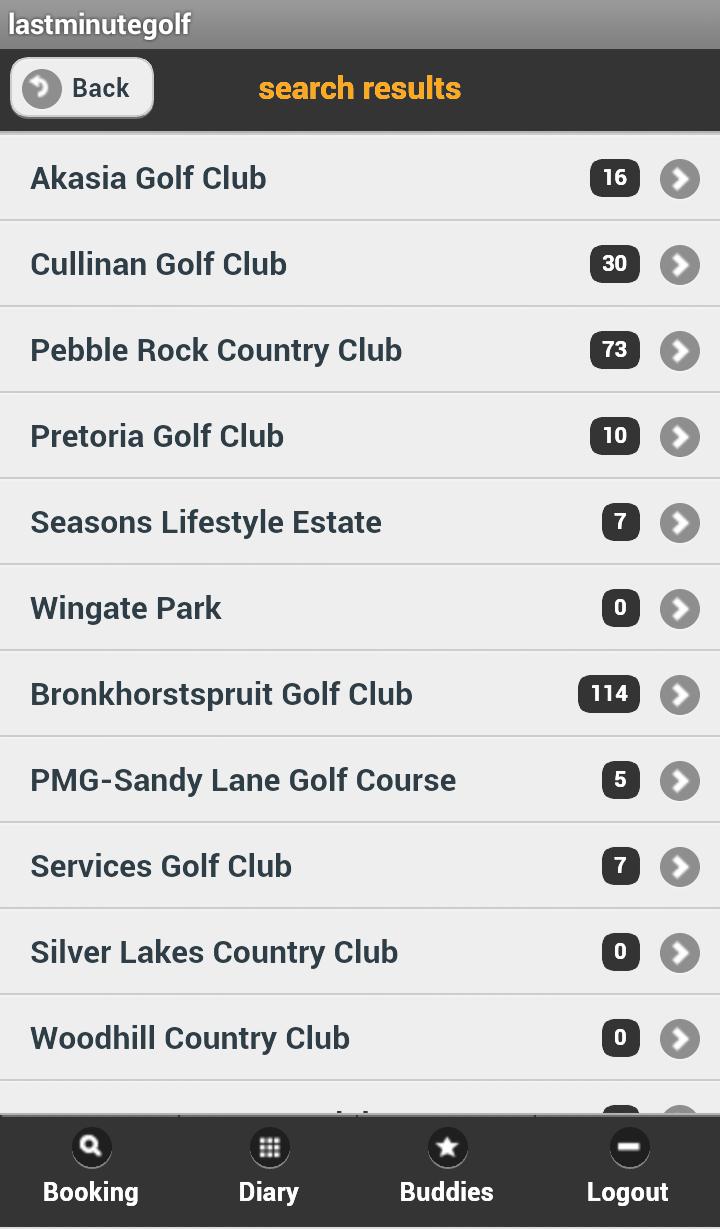Open Silver Lakes Country Club
This screenshot has width=720, height=1229.
pyautogui.click(x=360, y=952)
